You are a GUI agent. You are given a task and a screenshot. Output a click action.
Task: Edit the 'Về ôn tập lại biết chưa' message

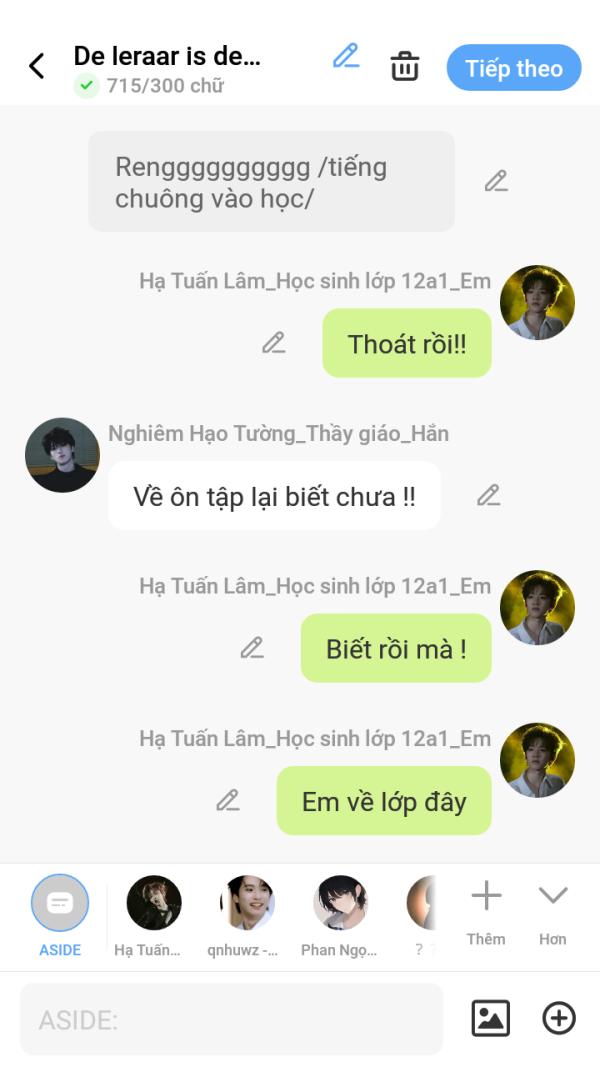point(488,495)
